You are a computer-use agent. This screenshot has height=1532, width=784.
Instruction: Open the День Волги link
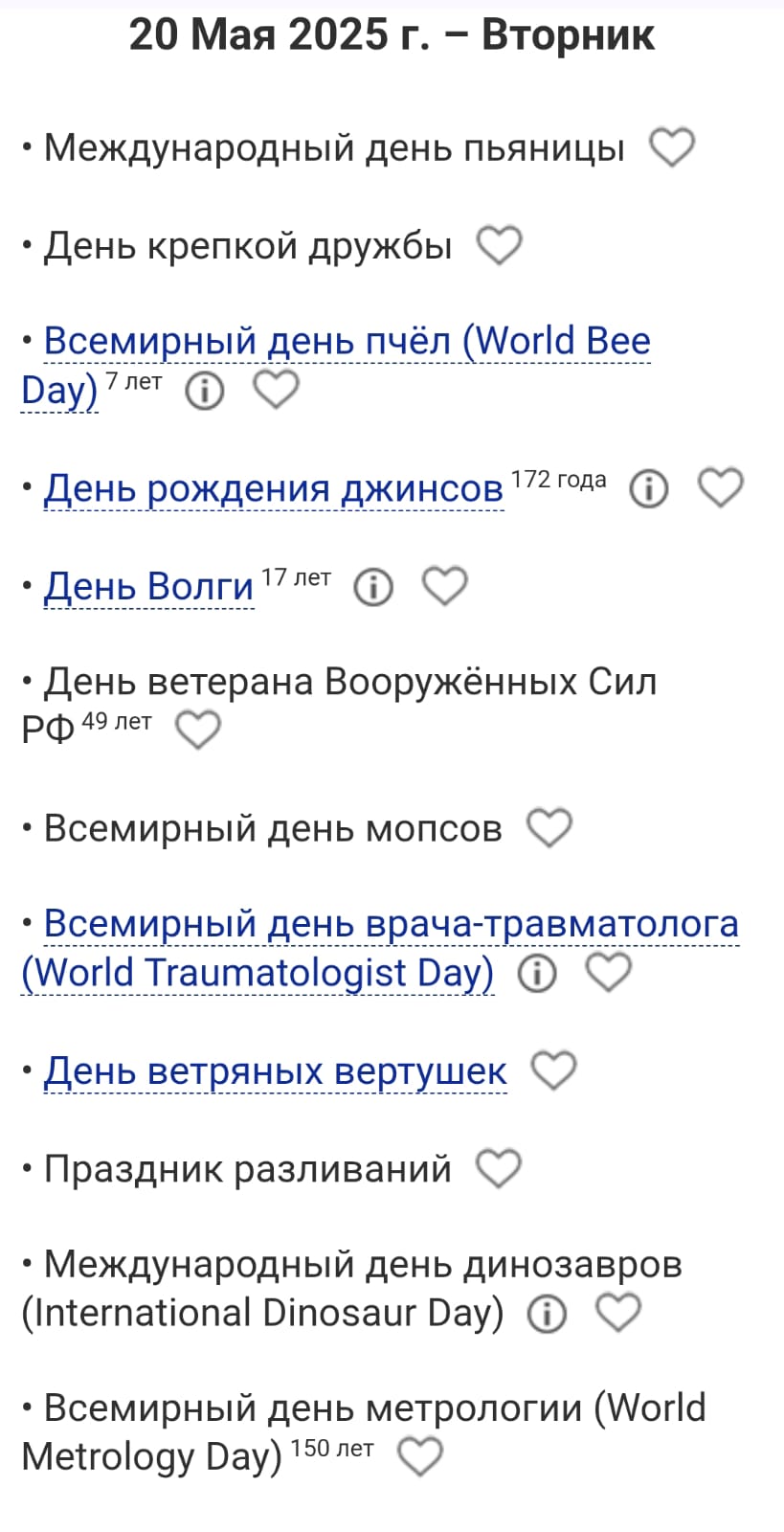[149, 586]
